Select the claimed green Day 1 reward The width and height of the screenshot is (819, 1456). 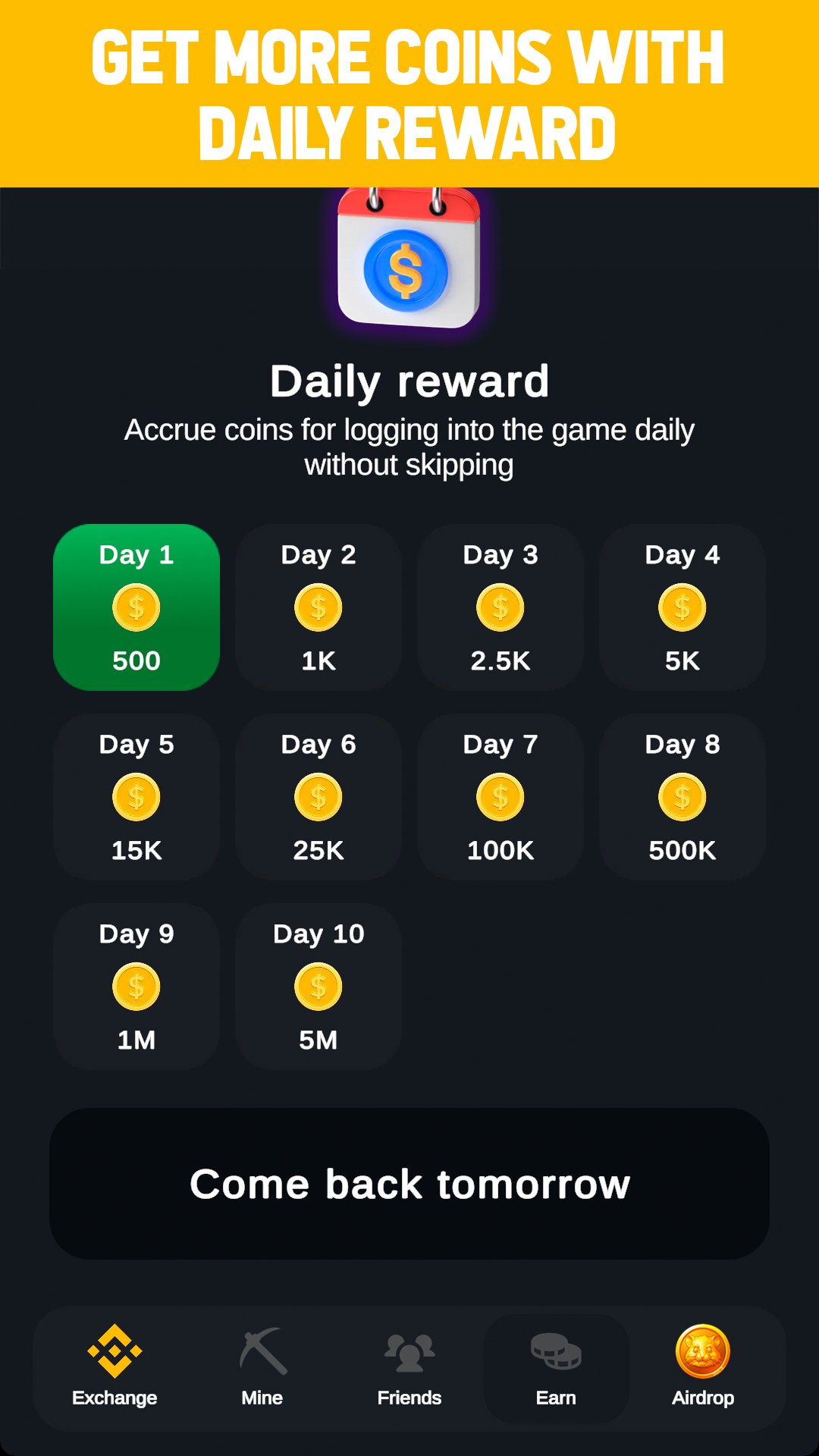pyautogui.click(x=136, y=607)
